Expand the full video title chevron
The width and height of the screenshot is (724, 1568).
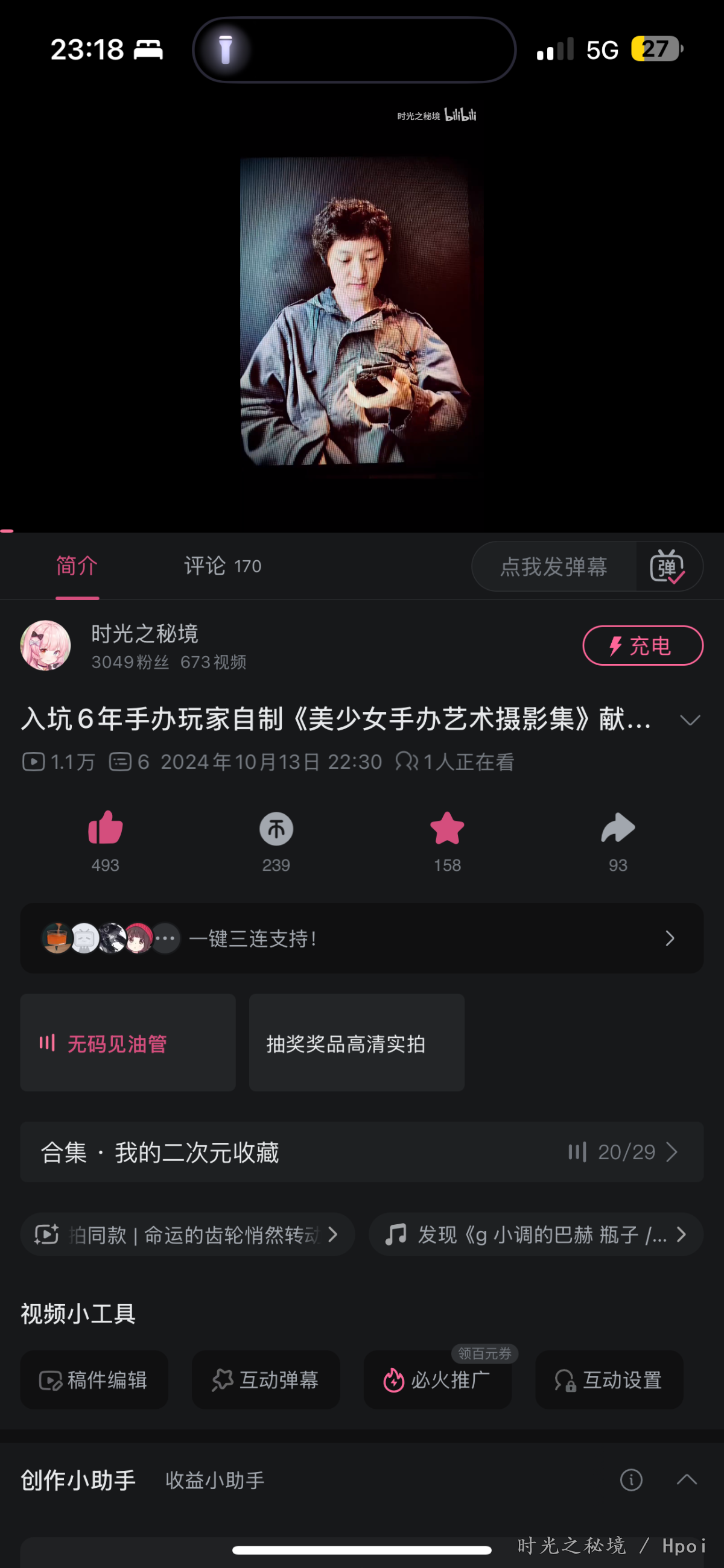pos(689,720)
